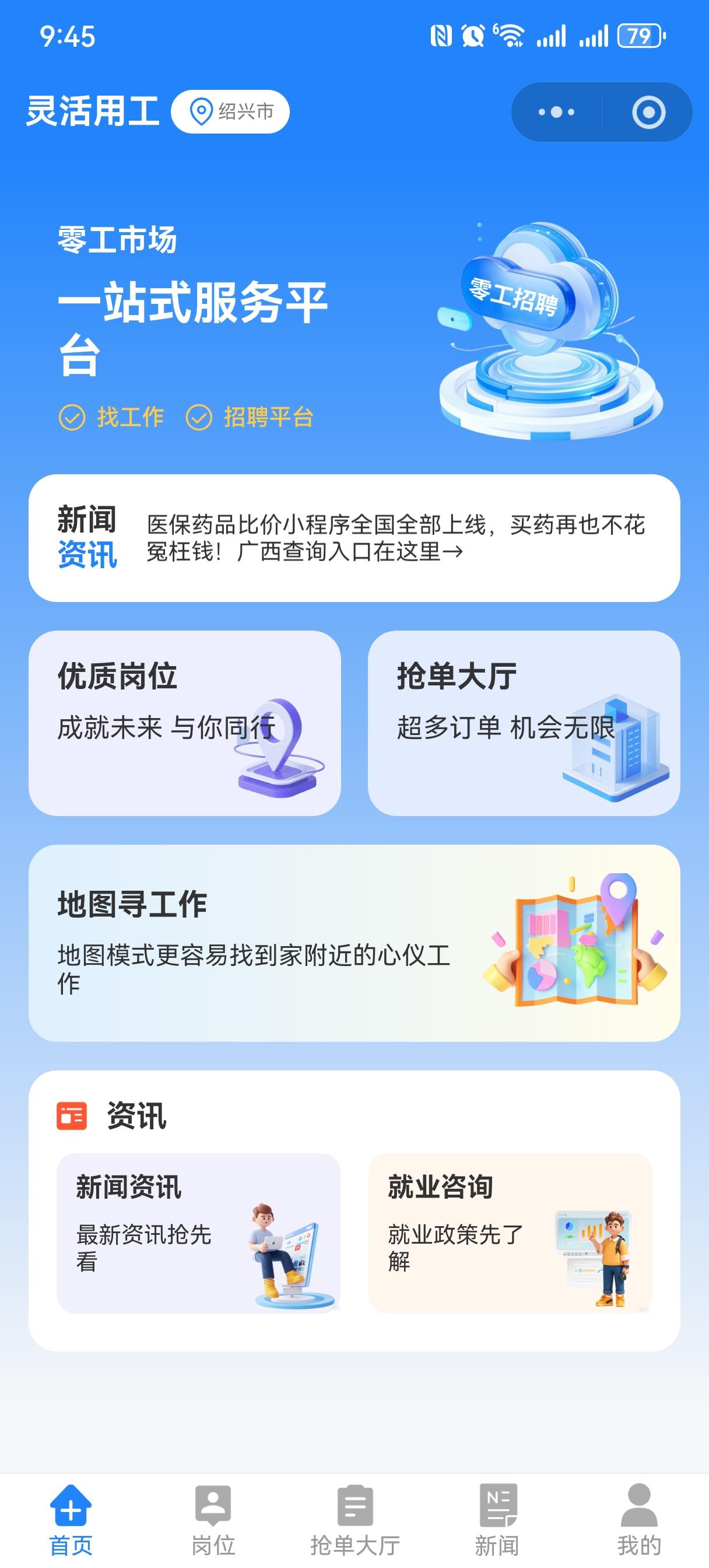Viewport: 709px width, 1568px height.
Task: Close the mini program with circle icon
Action: pos(648,112)
